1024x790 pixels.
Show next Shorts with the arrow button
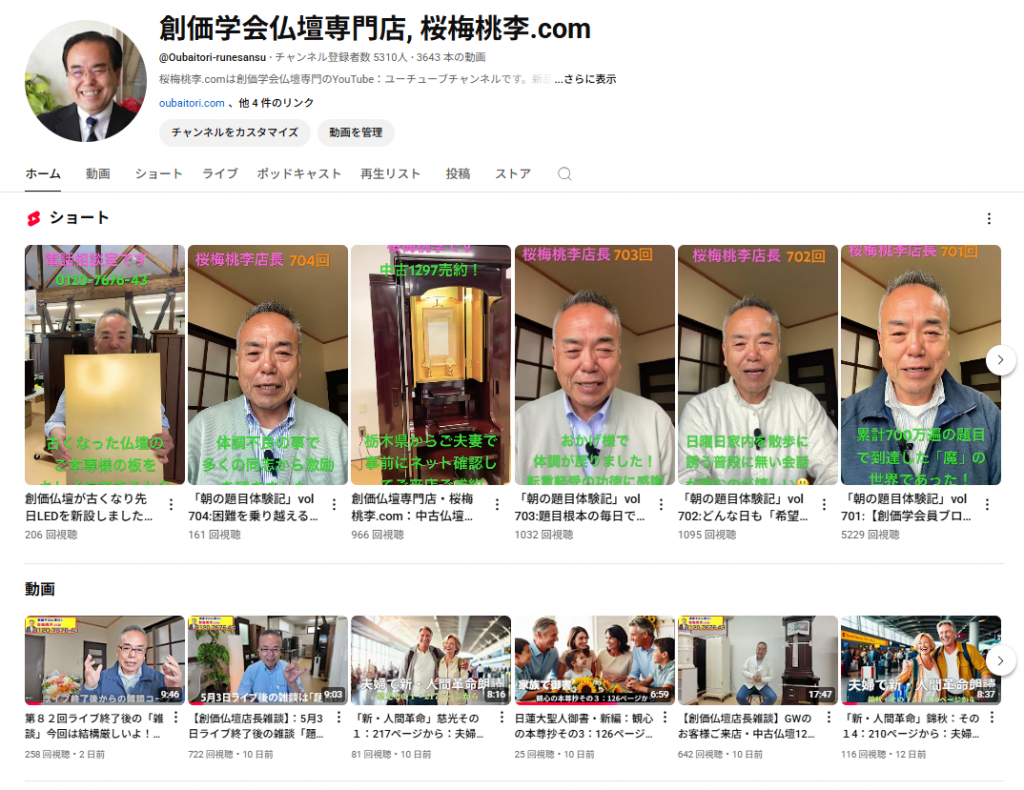tap(1001, 360)
